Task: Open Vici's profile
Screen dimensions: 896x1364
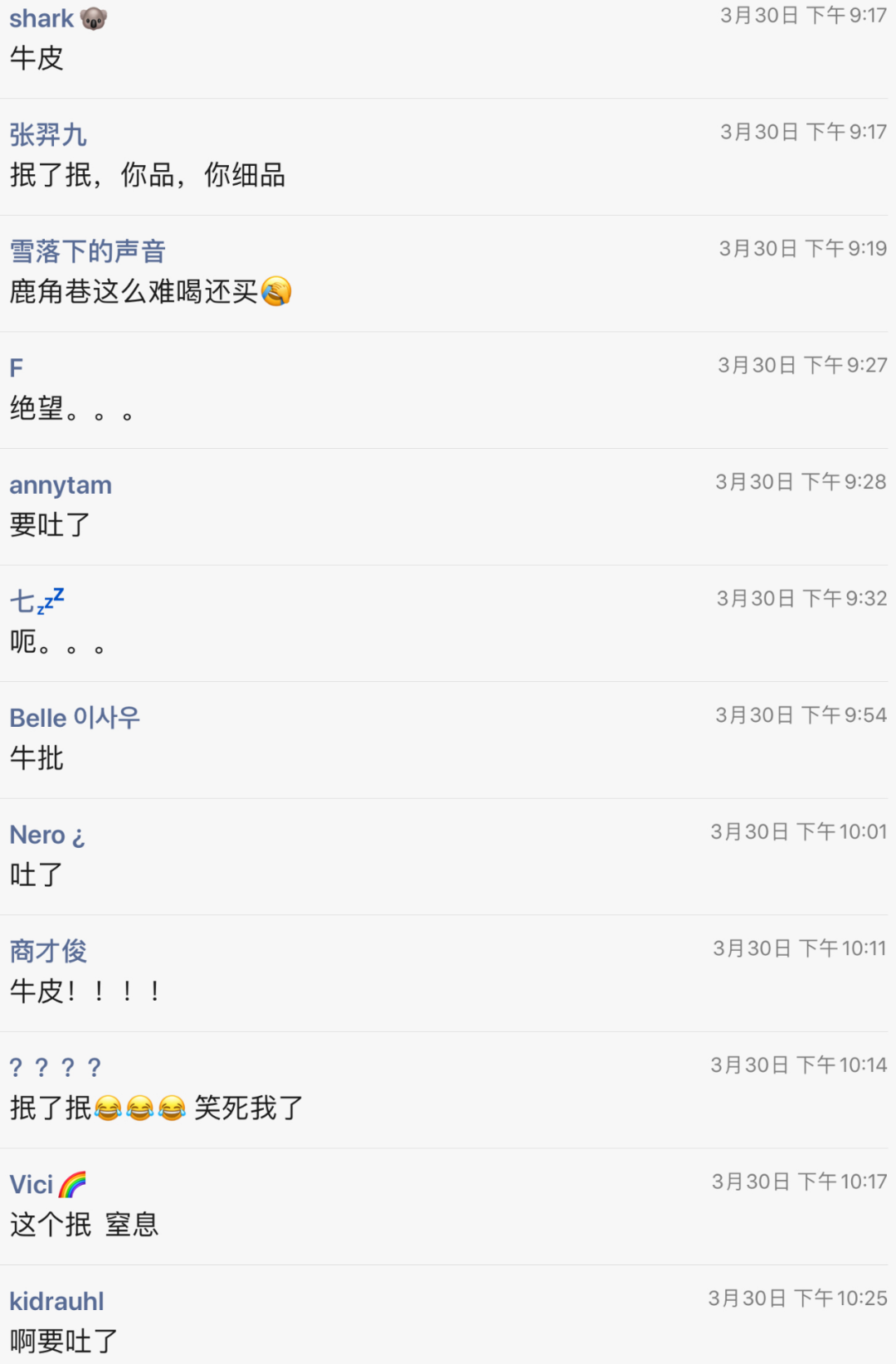Action: click(33, 1184)
